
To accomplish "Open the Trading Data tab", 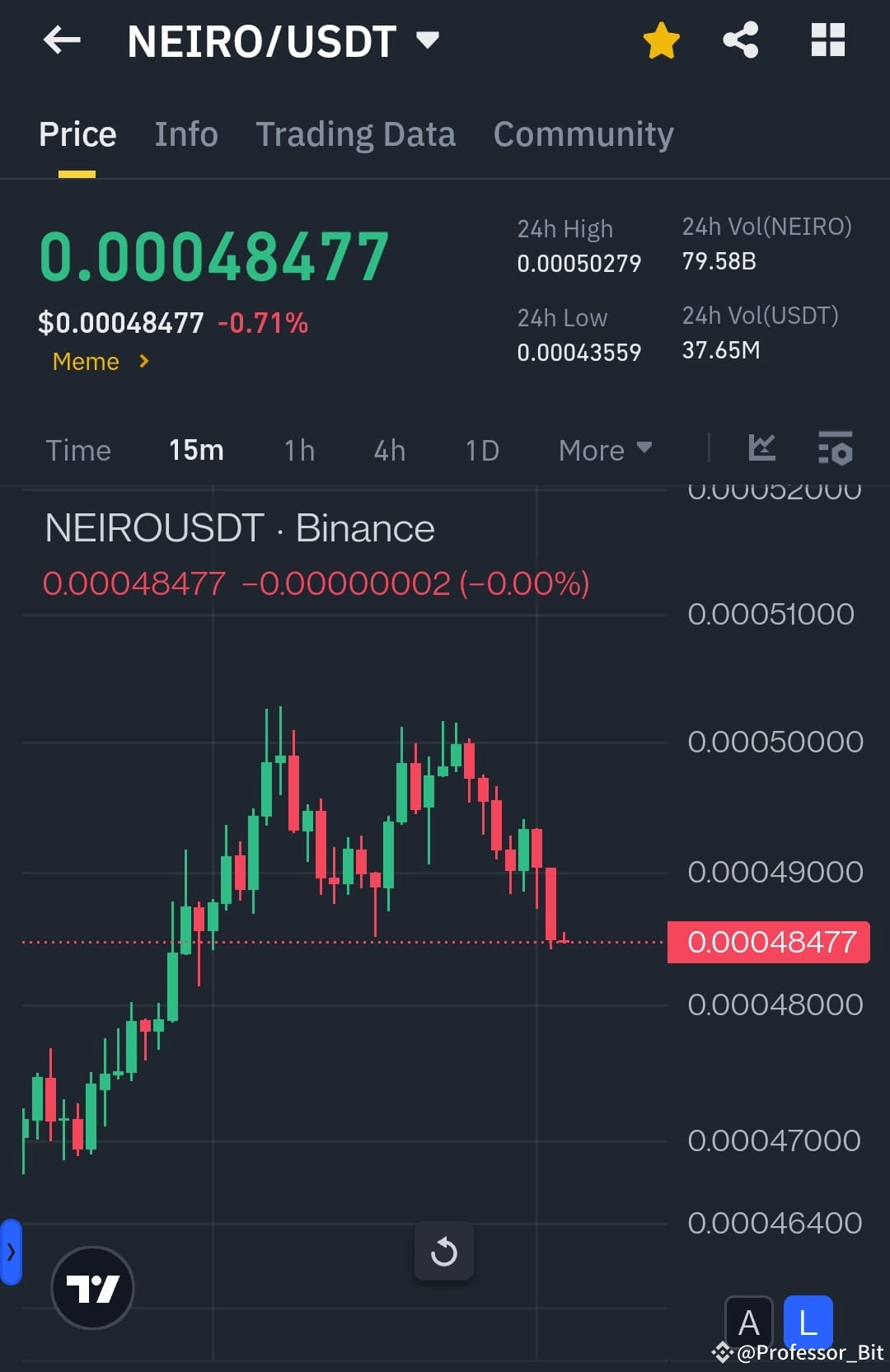I will point(356,133).
